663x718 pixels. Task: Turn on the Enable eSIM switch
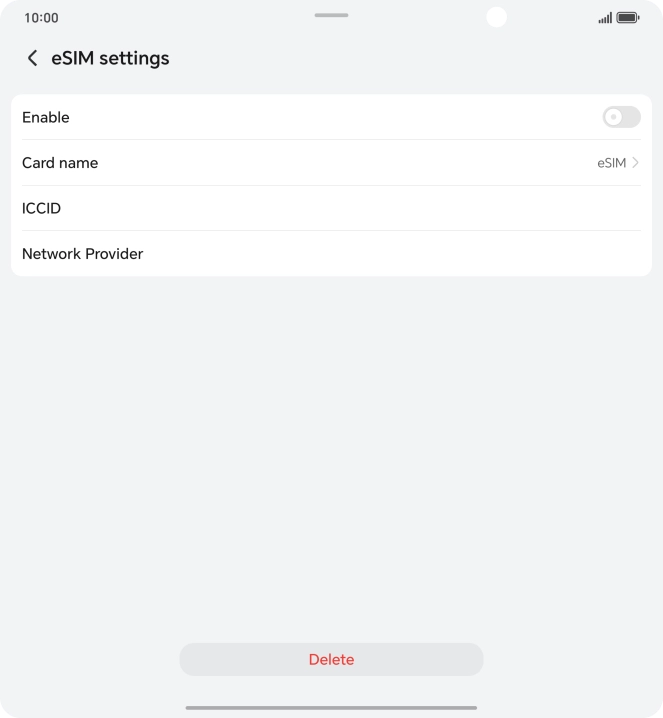620,117
